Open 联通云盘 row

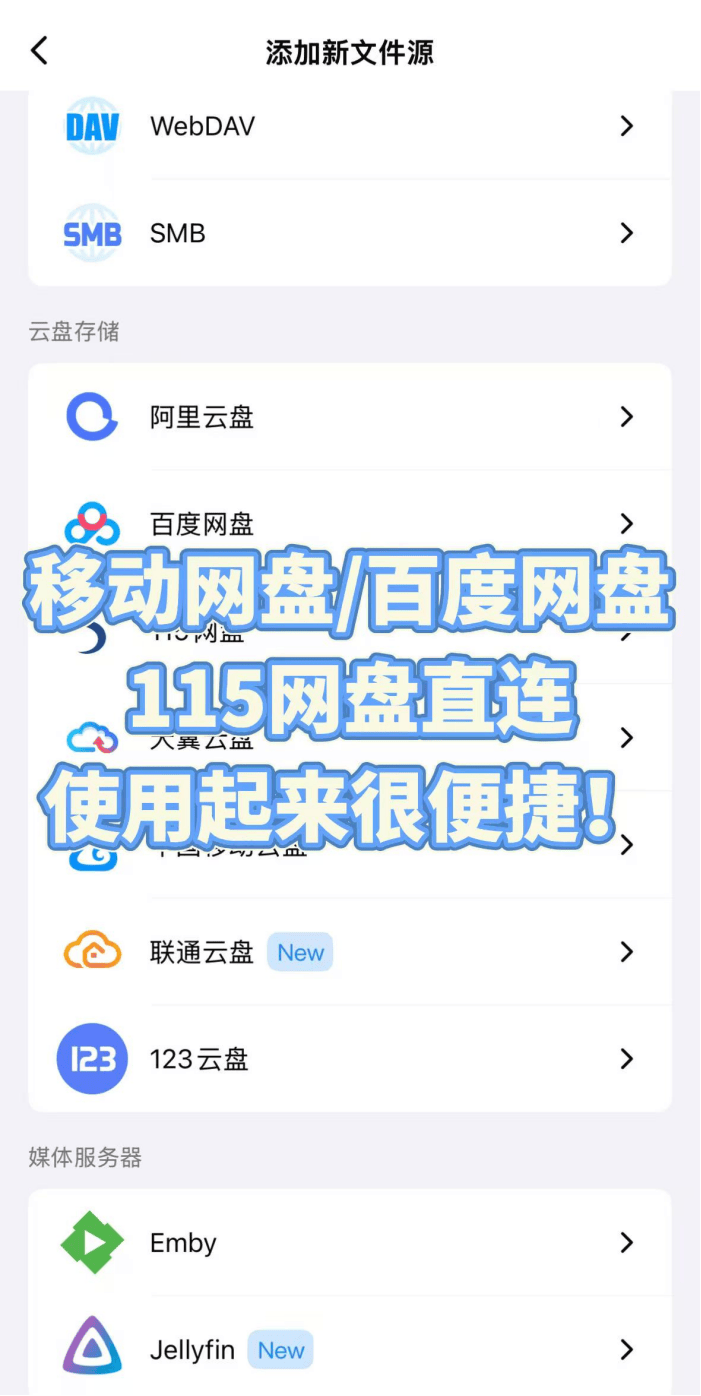coord(349,952)
